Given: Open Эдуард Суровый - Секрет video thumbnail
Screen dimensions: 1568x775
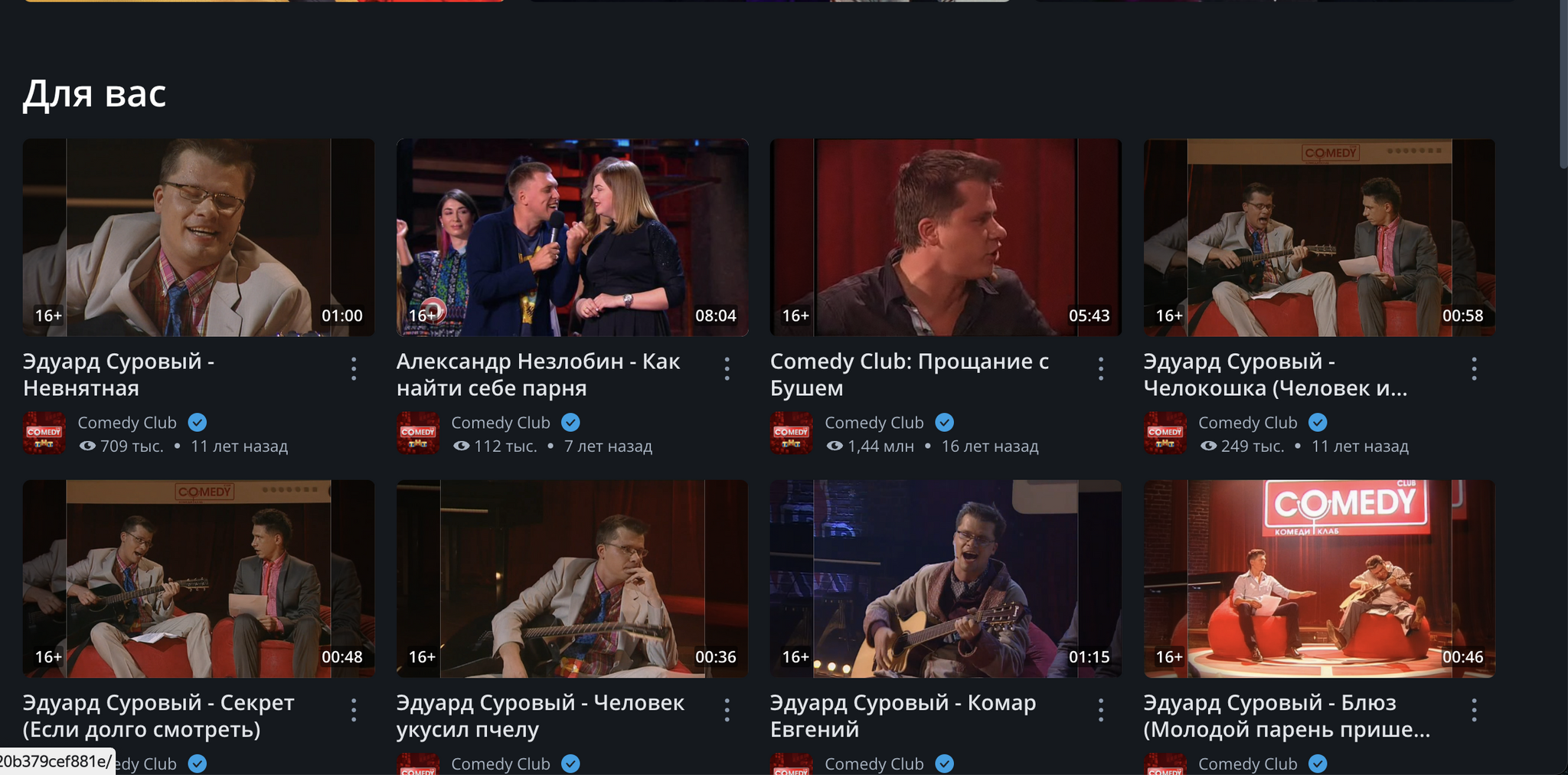Looking at the screenshot, I should pyautogui.click(x=198, y=579).
